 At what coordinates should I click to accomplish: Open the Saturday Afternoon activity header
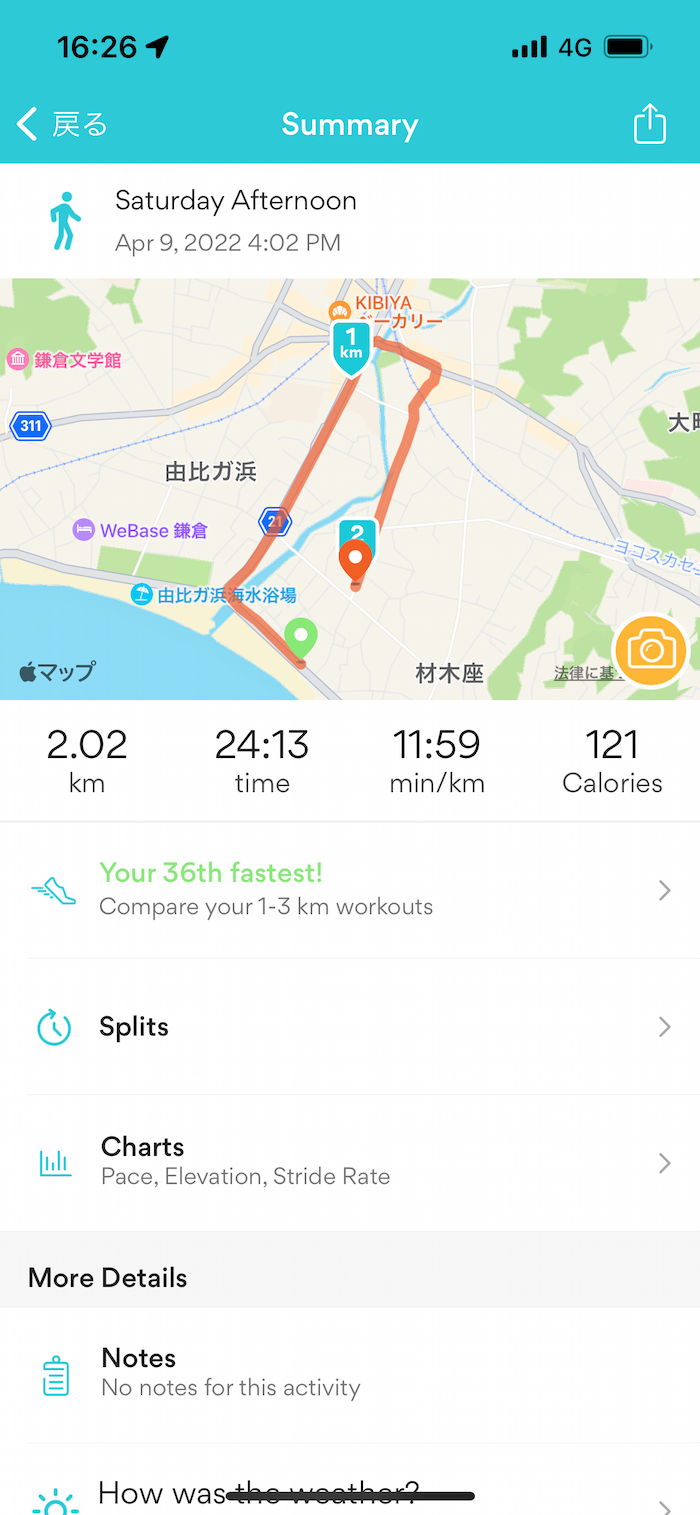[x=350, y=220]
